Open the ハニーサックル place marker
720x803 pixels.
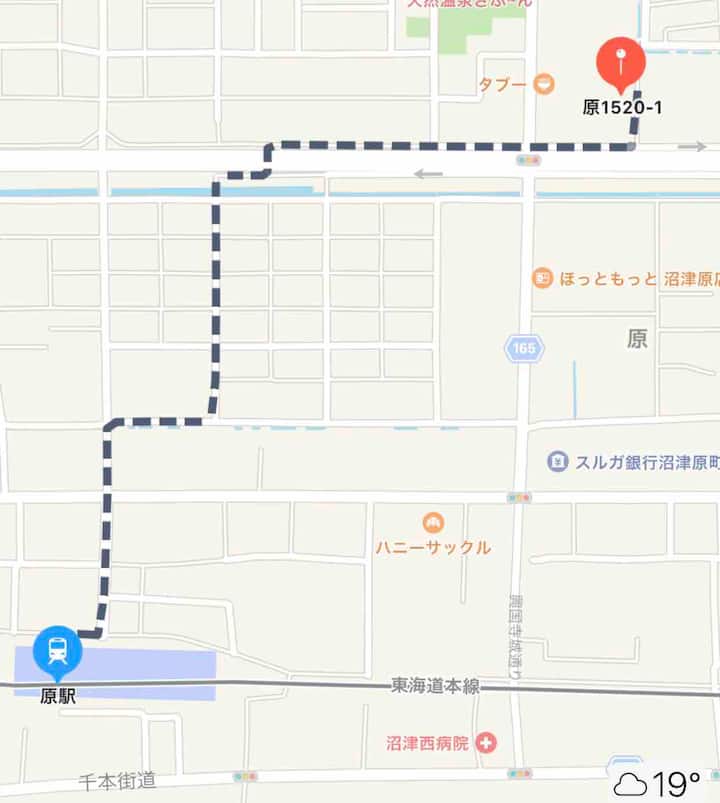pyautogui.click(x=433, y=523)
